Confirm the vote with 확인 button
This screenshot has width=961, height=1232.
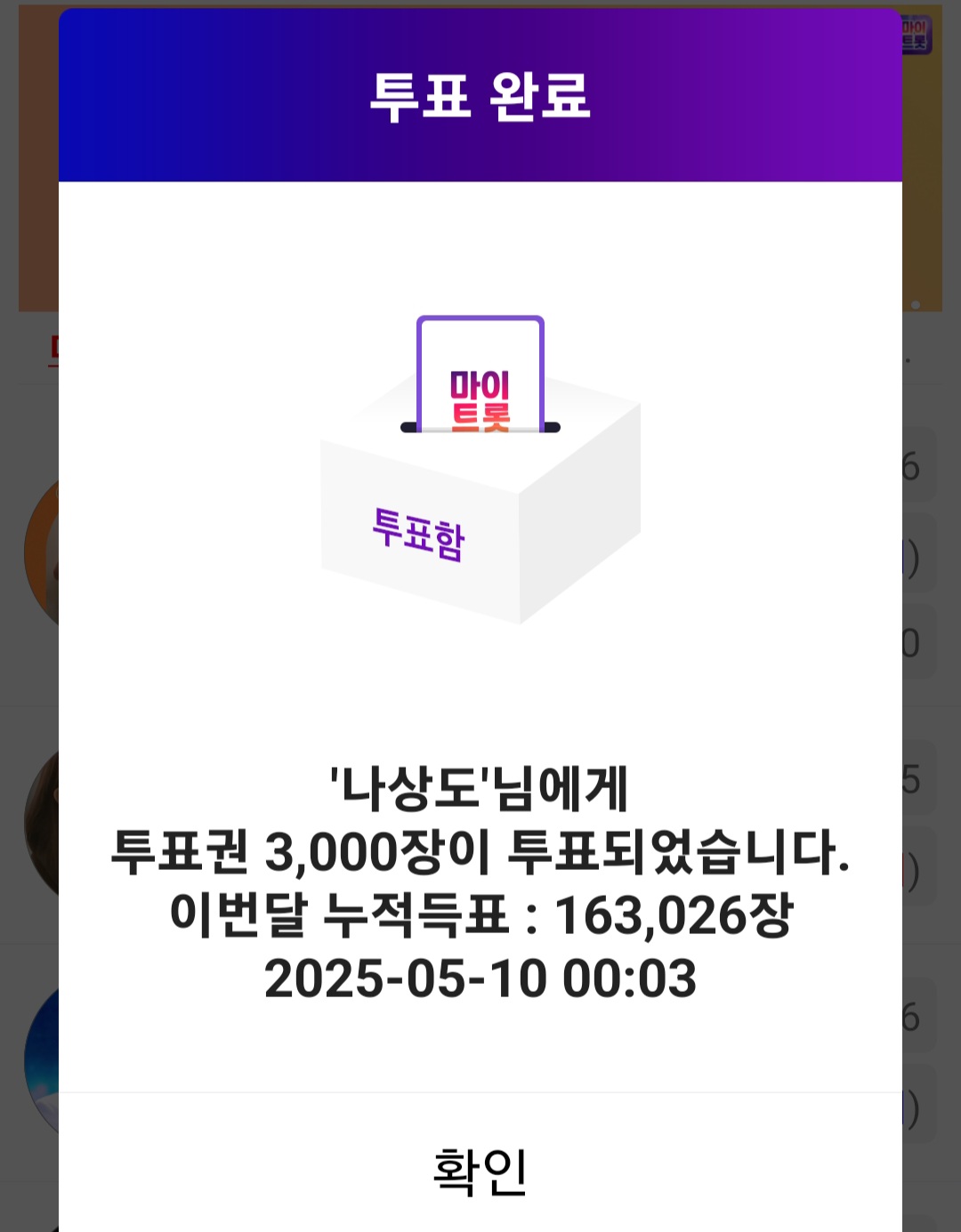pos(480,1170)
